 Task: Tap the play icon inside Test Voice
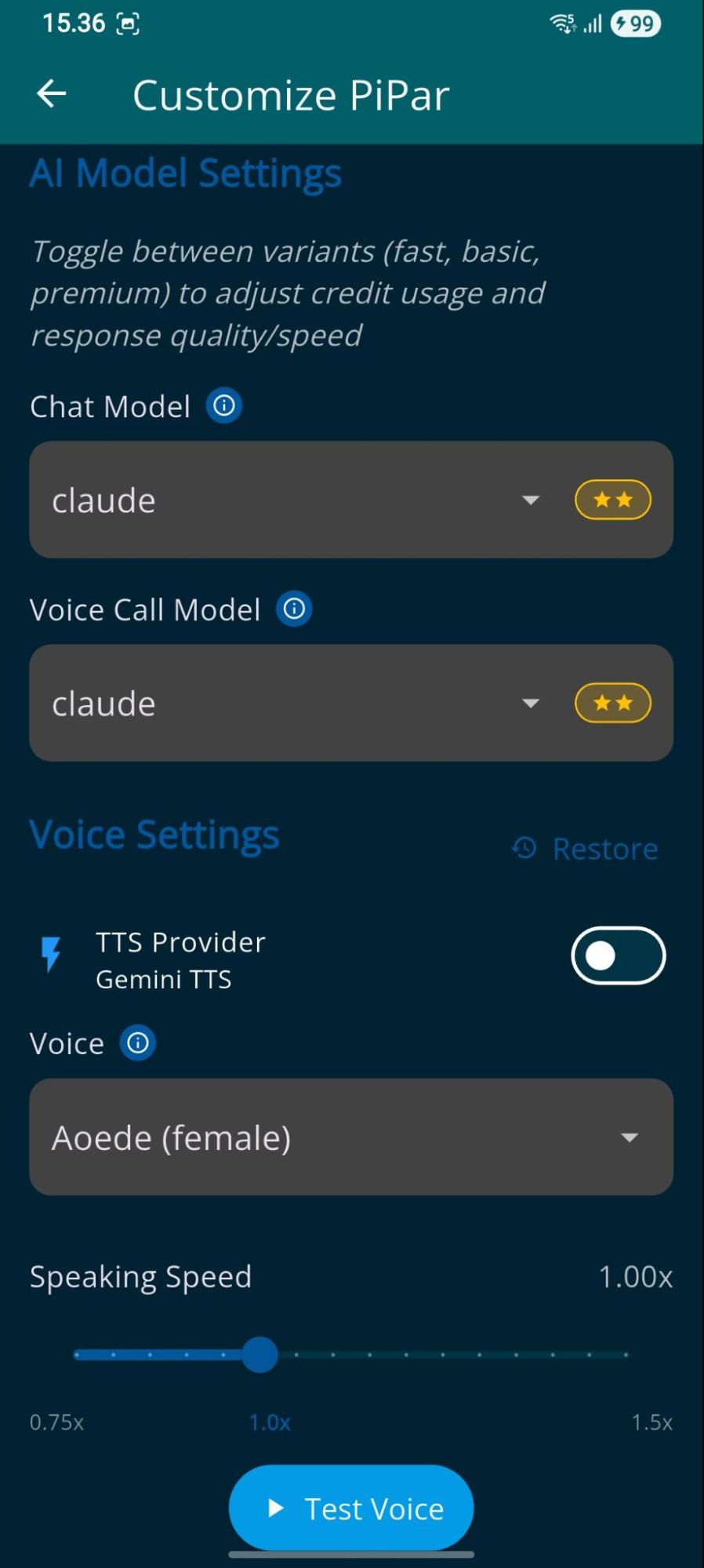275,1507
